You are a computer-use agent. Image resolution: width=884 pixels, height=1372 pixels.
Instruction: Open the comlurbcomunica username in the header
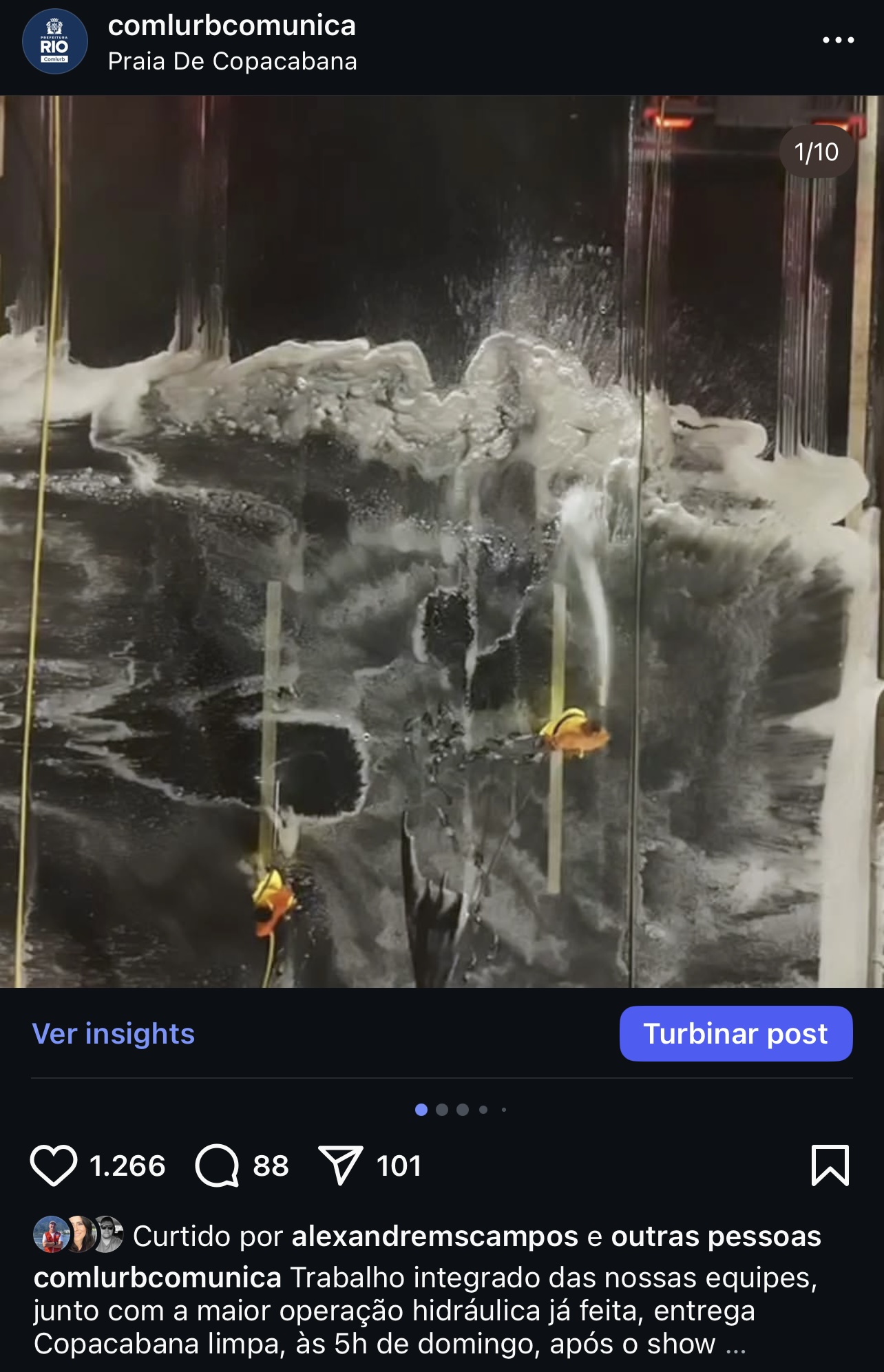click(231, 26)
